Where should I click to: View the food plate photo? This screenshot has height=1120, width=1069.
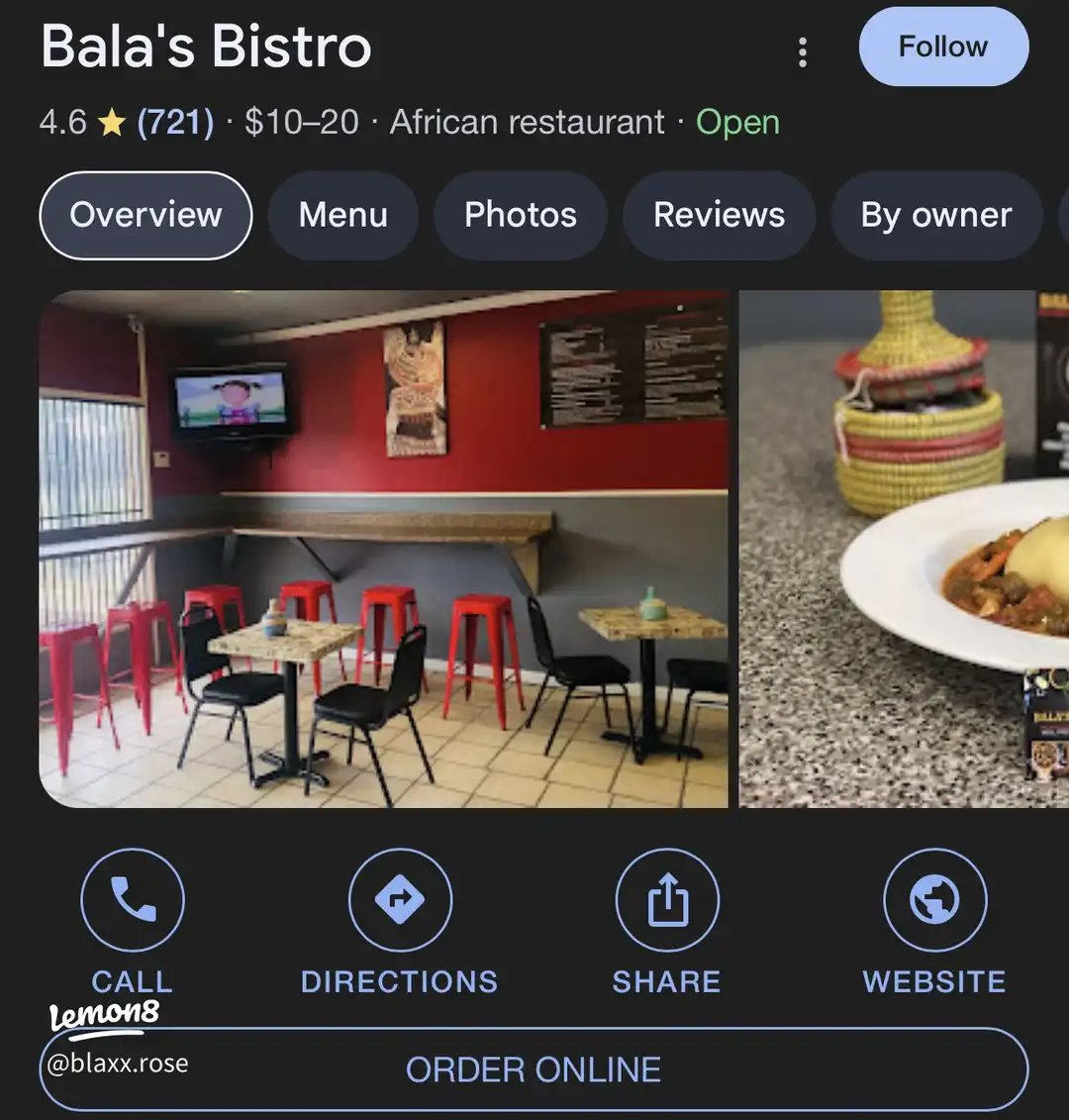pyautogui.click(x=904, y=549)
